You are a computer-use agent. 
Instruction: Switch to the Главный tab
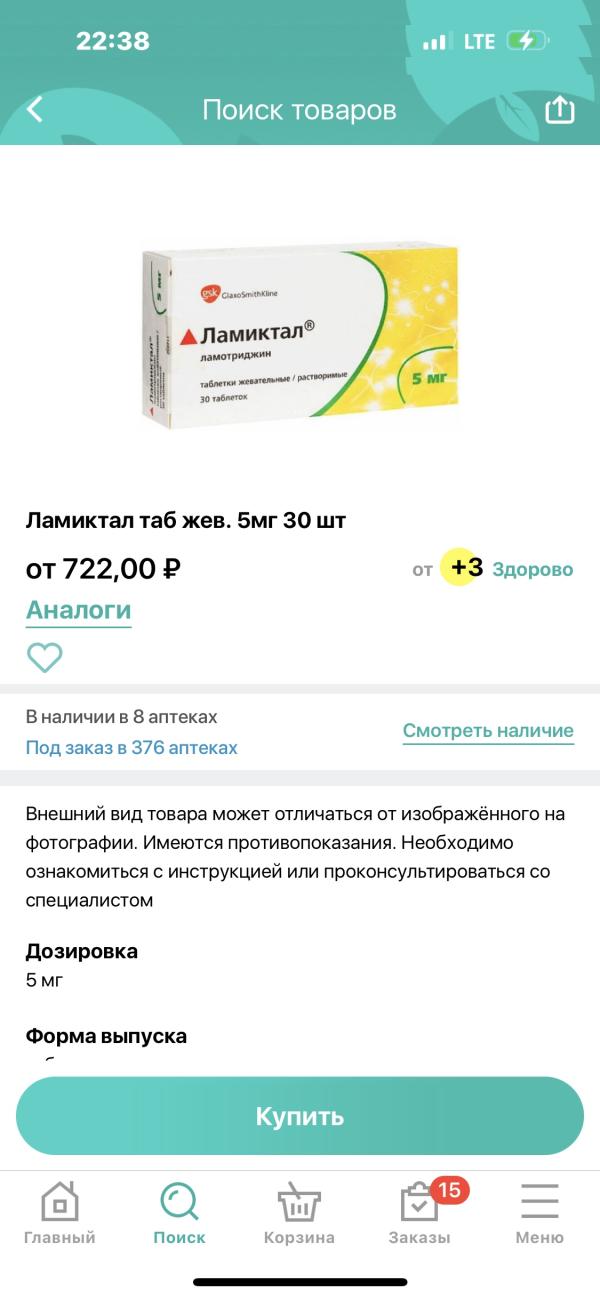coord(60,1213)
